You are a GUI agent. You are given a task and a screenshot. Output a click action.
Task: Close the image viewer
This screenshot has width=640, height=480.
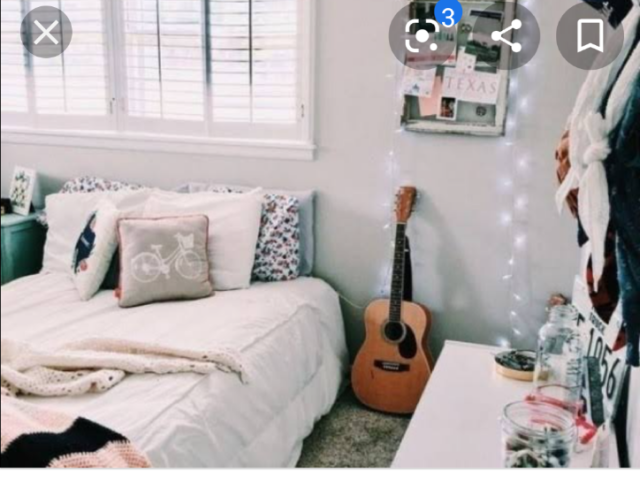(x=45, y=32)
